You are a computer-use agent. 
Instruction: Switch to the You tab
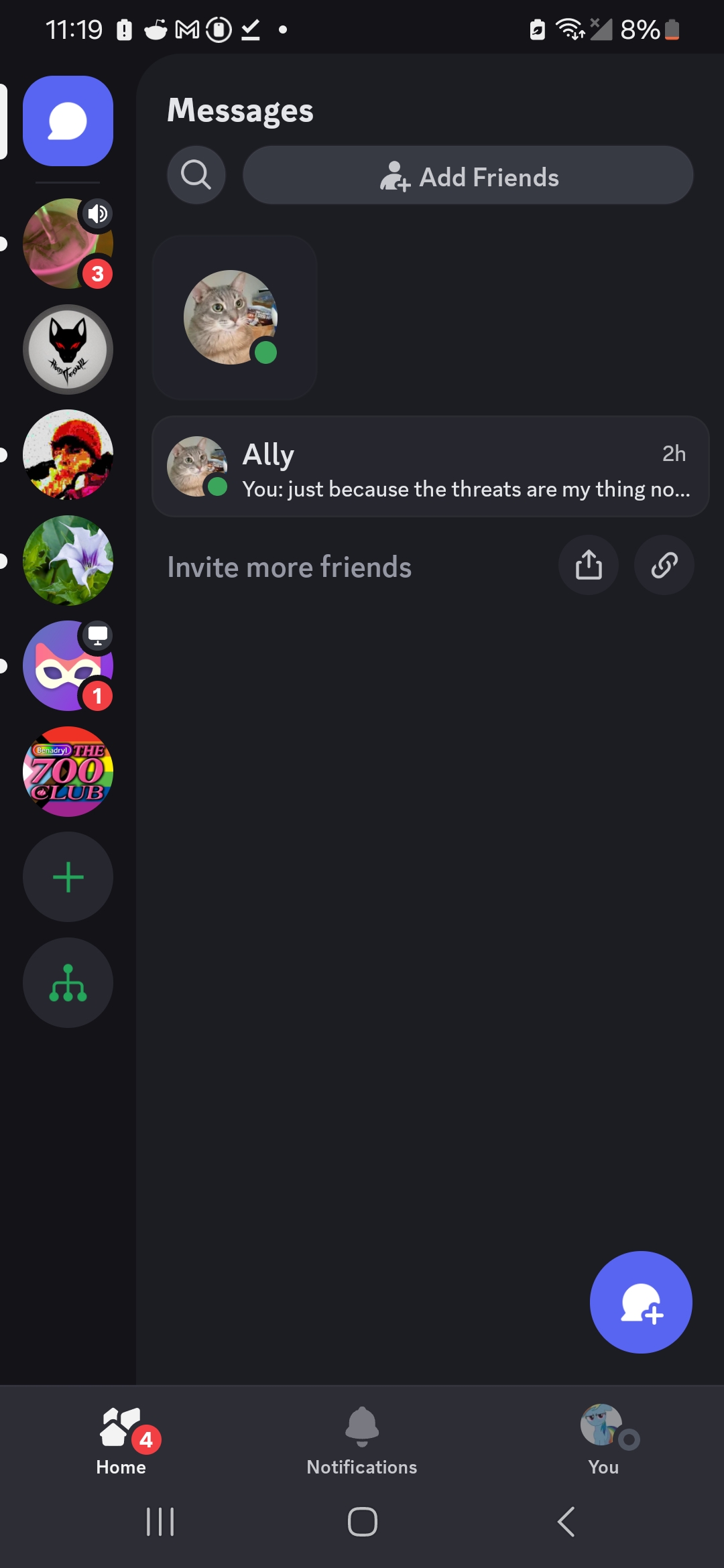pyautogui.click(x=603, y=1440)
